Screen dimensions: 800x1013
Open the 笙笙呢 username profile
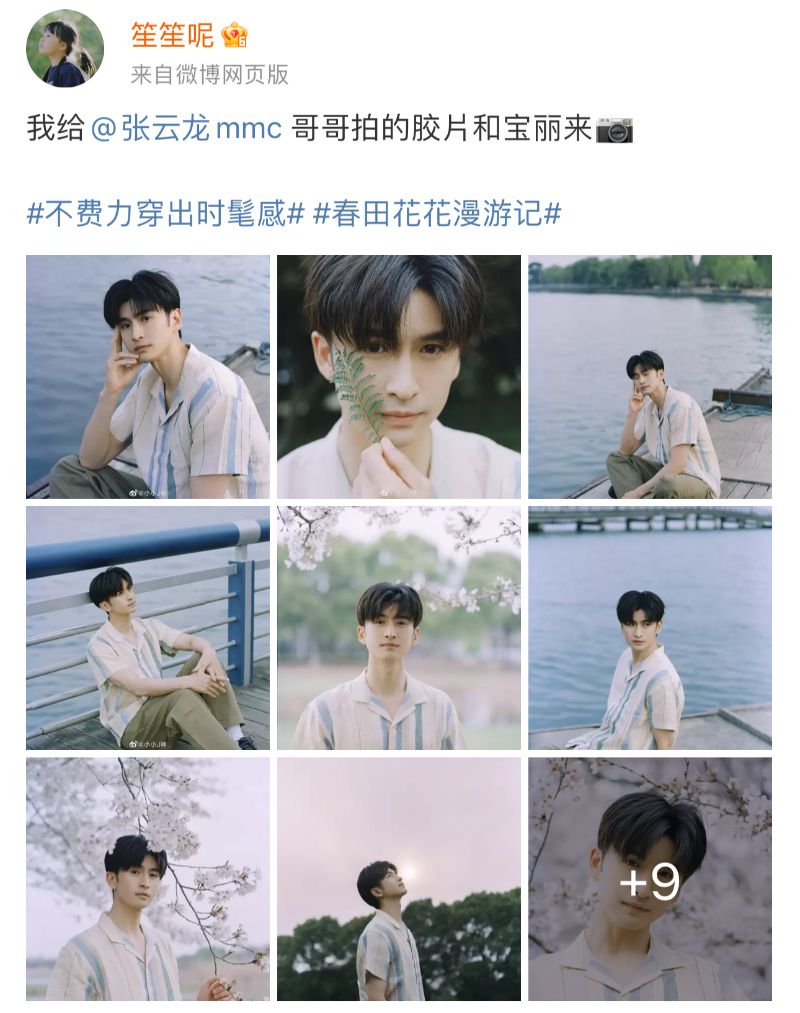tap(172, 36)
